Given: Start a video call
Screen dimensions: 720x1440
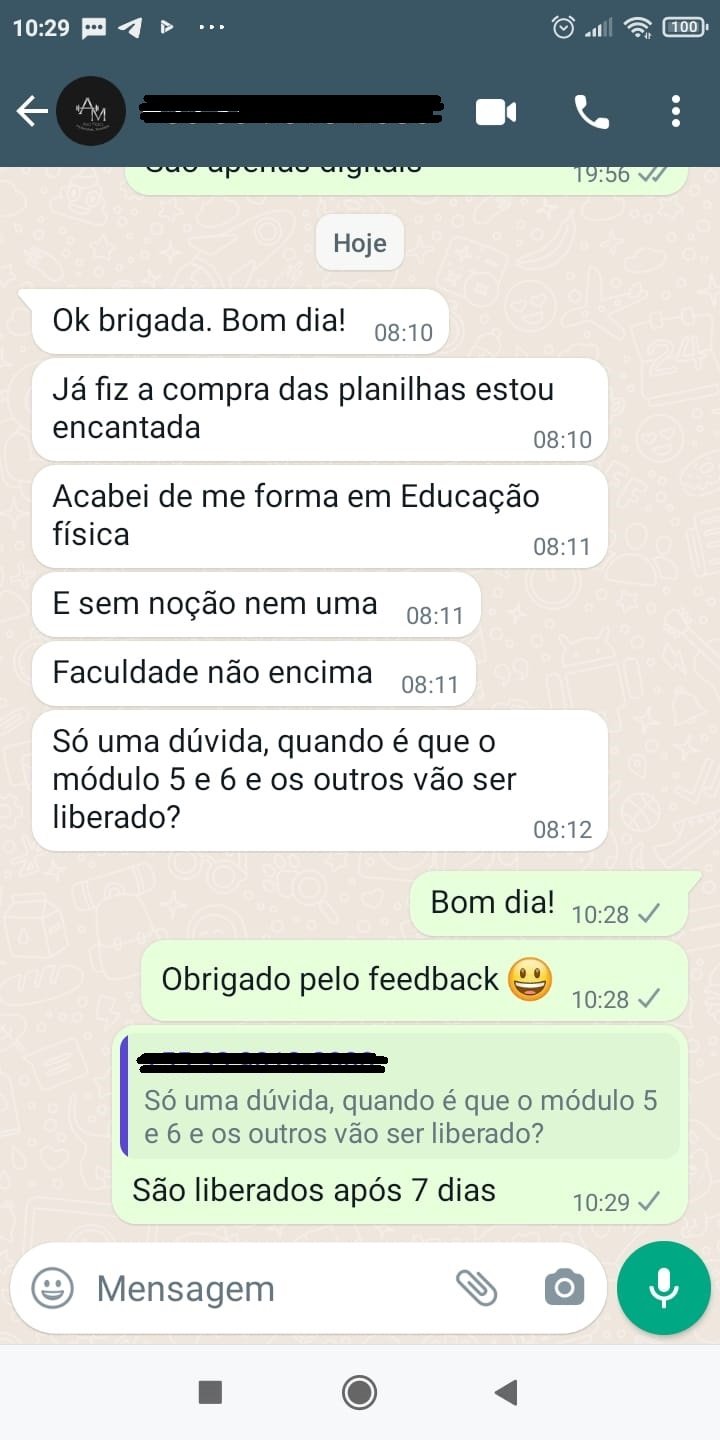Looking at the screenshot, I should [495, 112].
